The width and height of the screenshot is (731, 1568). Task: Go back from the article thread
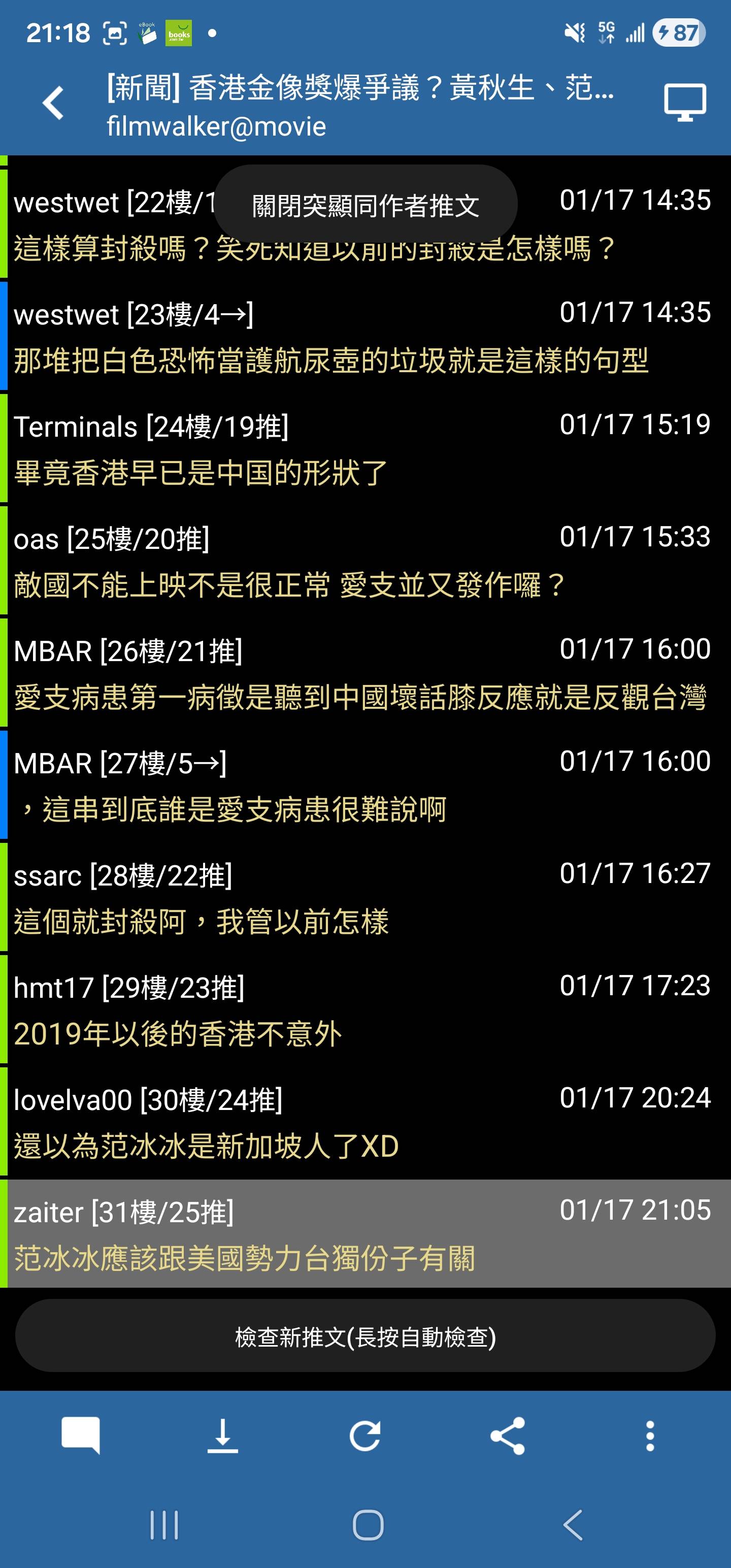point(53,103)
